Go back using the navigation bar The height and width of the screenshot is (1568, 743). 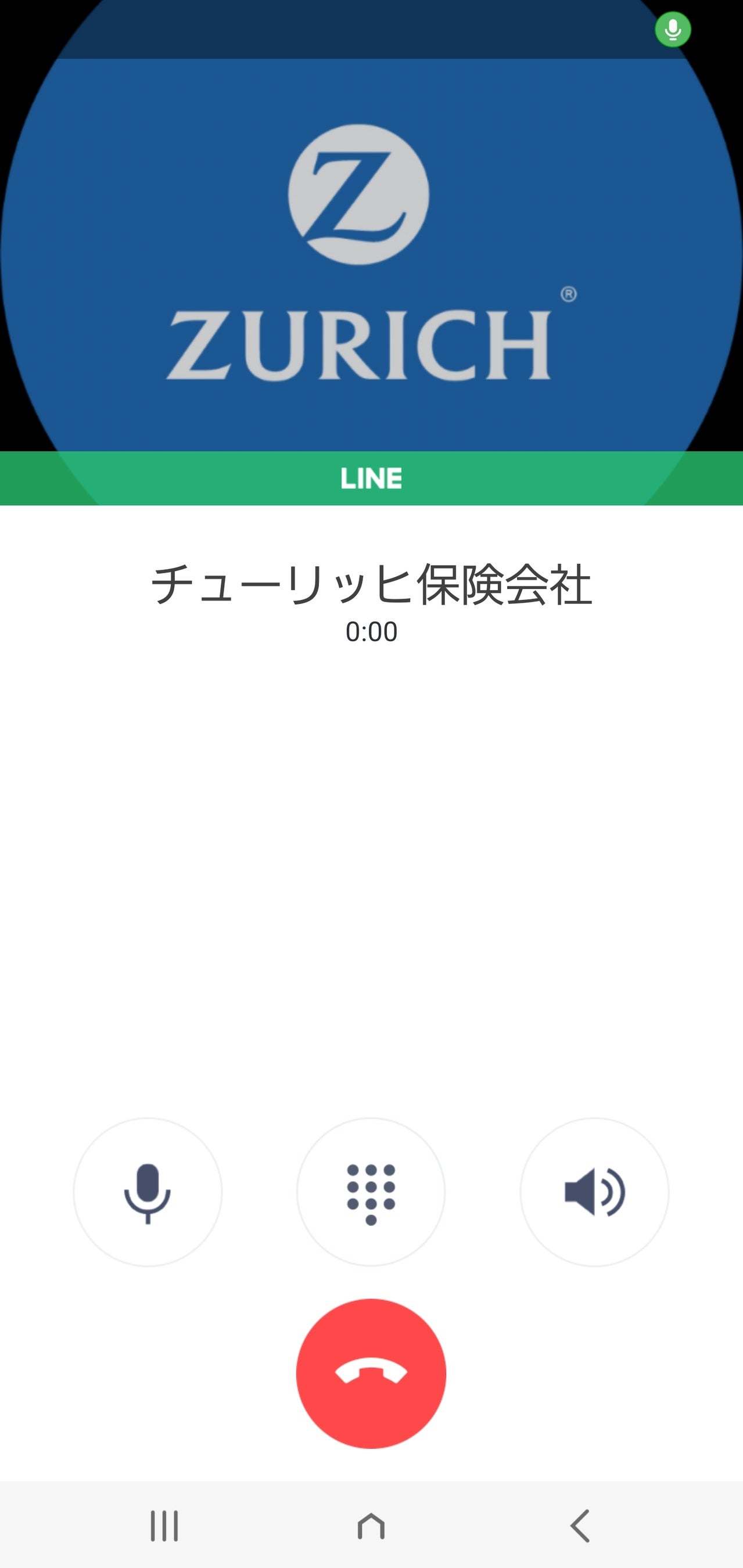(x=580, y=1526)
